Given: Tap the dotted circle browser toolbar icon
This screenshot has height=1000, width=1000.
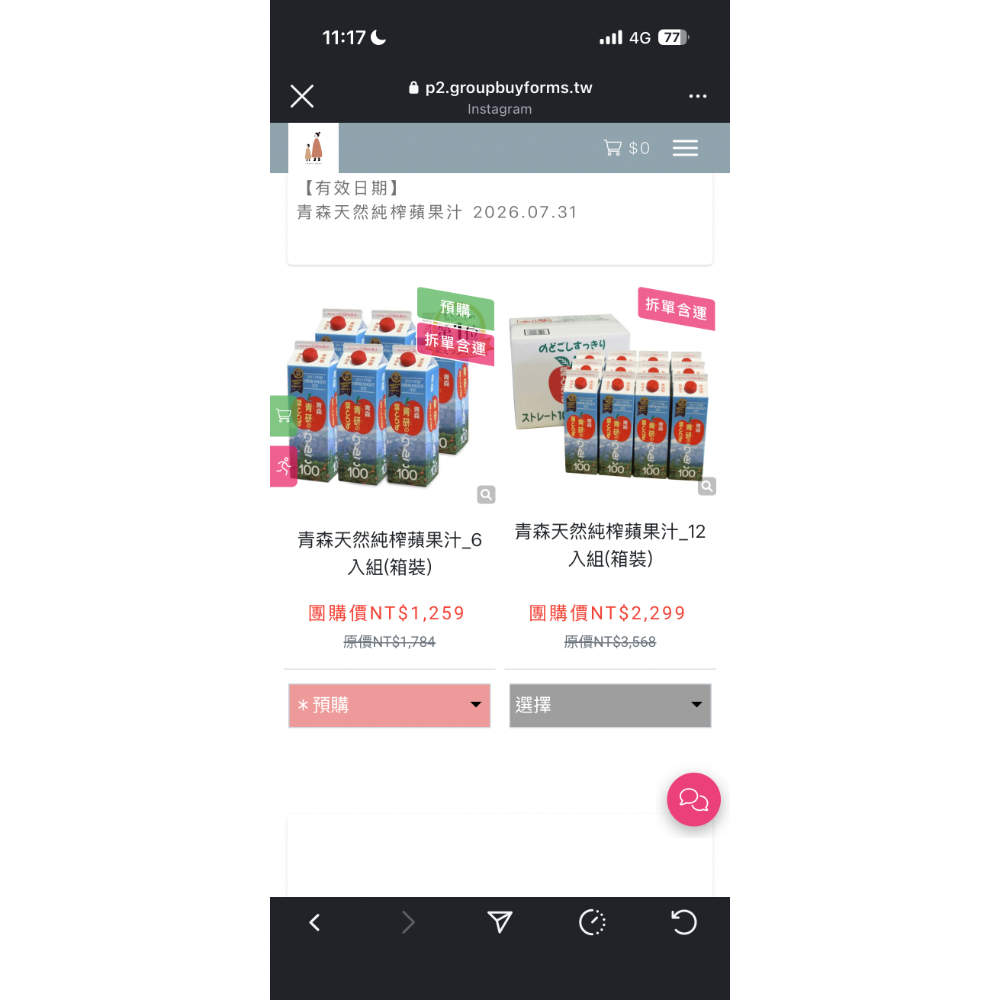Looking at the screenshot, I should coord(592,922).
